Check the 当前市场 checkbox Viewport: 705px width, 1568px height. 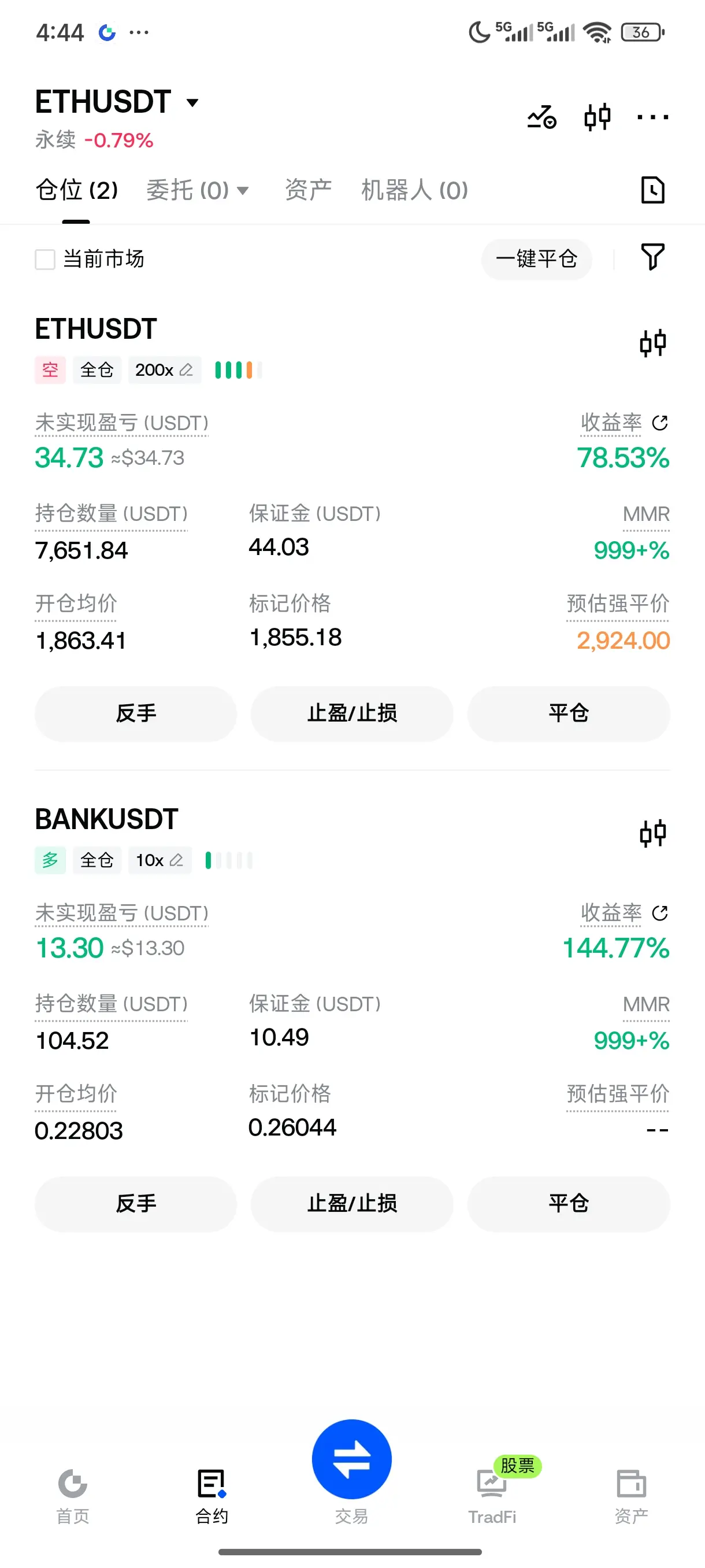(x=45, y=259)
